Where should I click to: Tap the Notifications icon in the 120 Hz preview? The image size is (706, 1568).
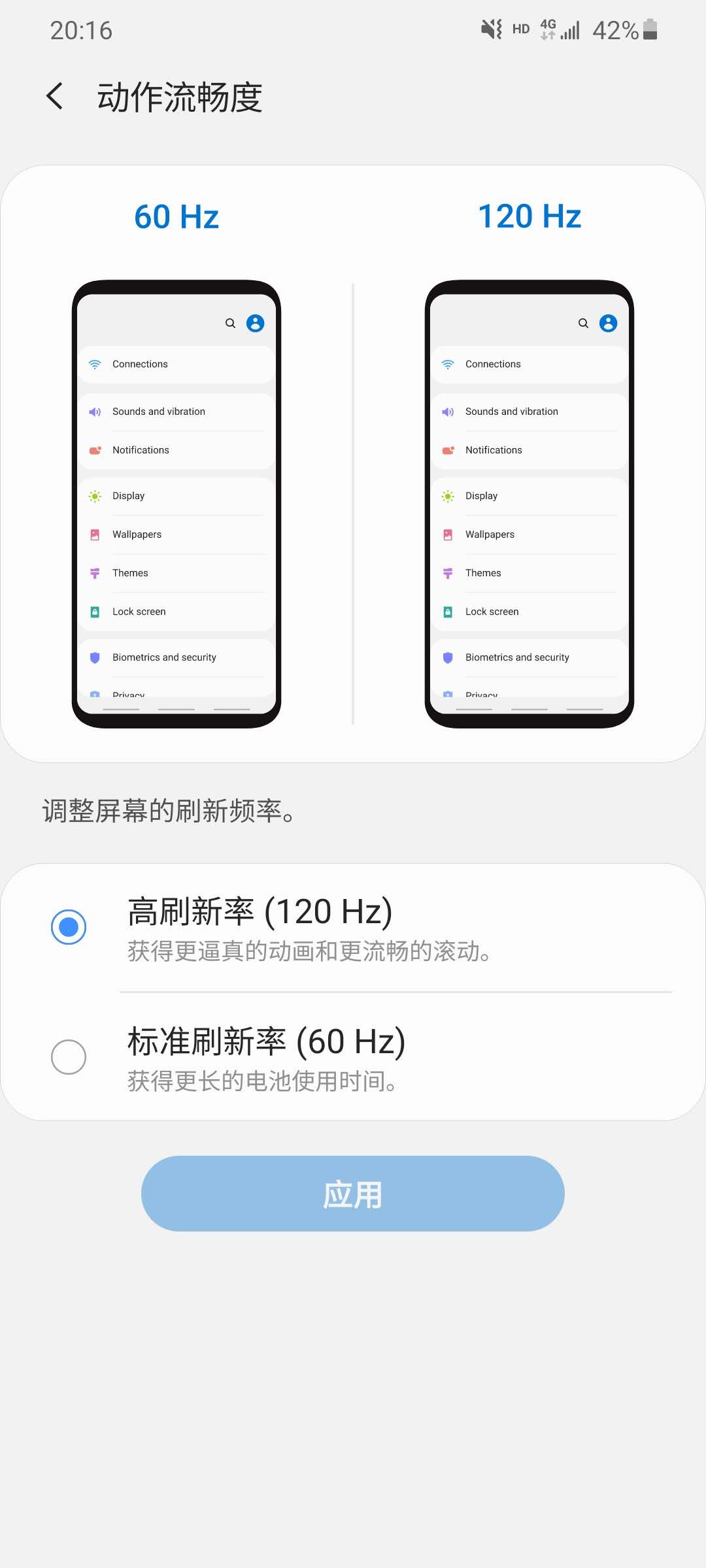pos(448,450)
